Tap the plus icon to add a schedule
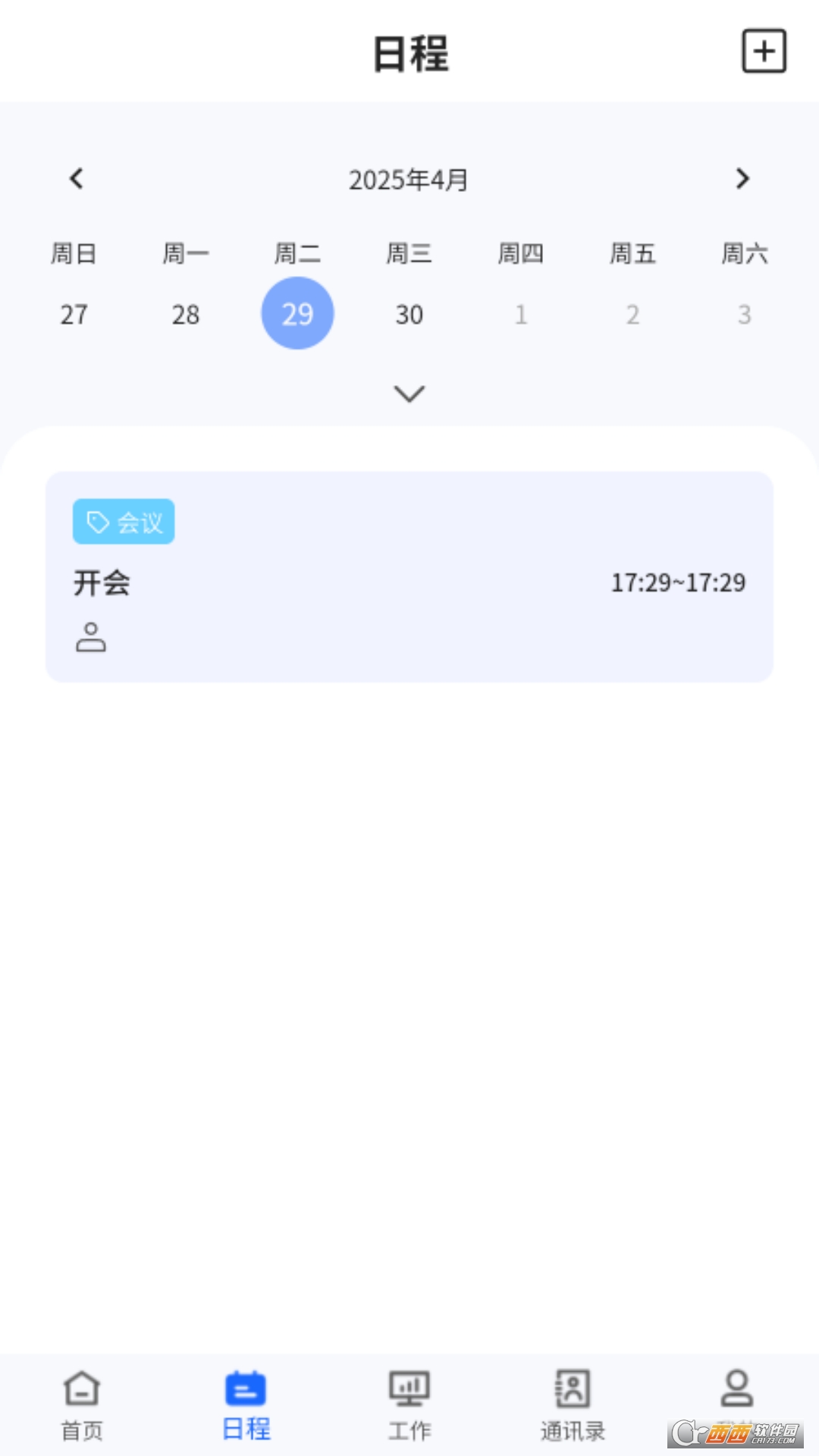 pyautogui.click(x=764, y=51)
